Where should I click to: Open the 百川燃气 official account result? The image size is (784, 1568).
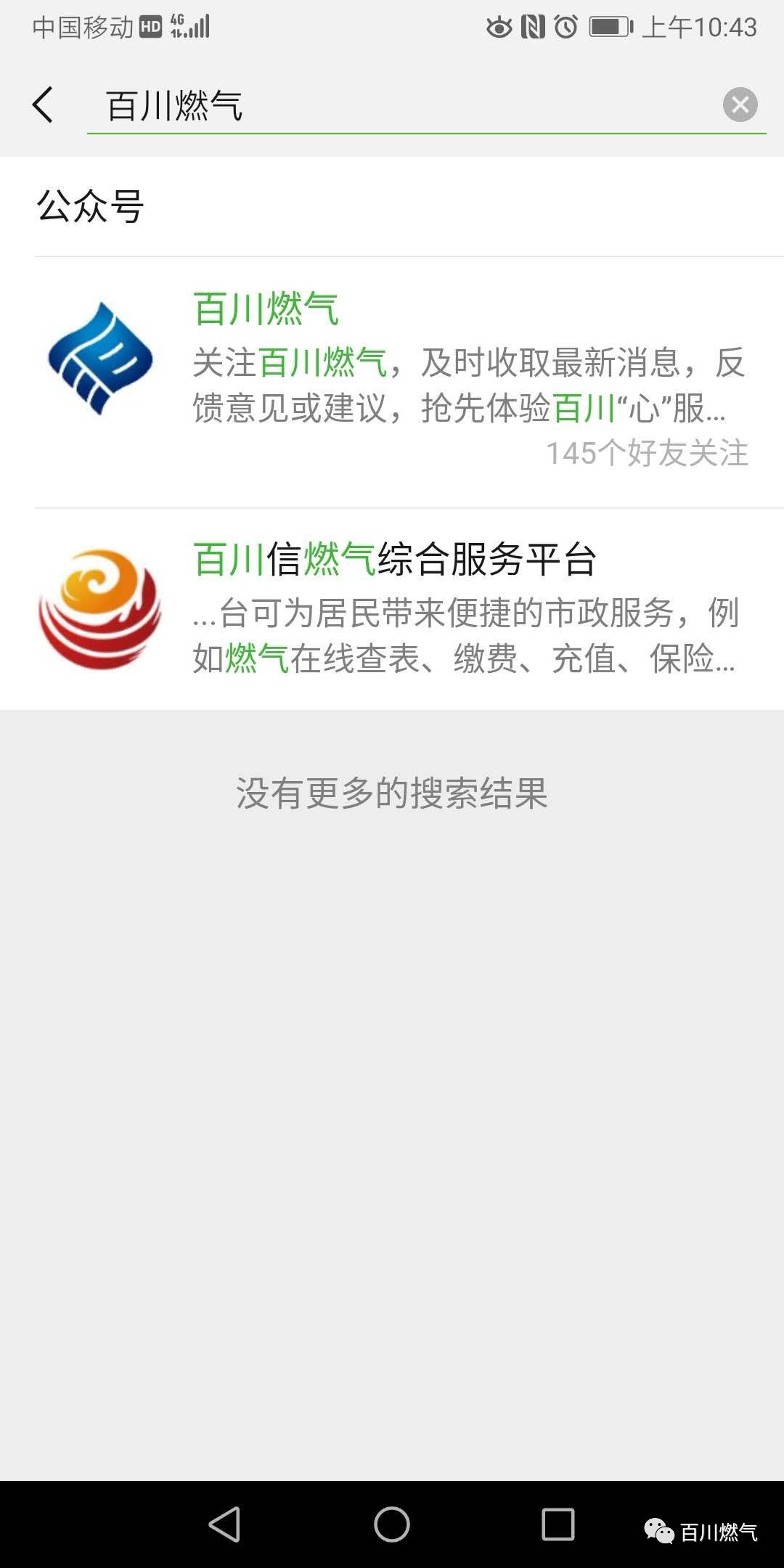click(x=392, y=382)
